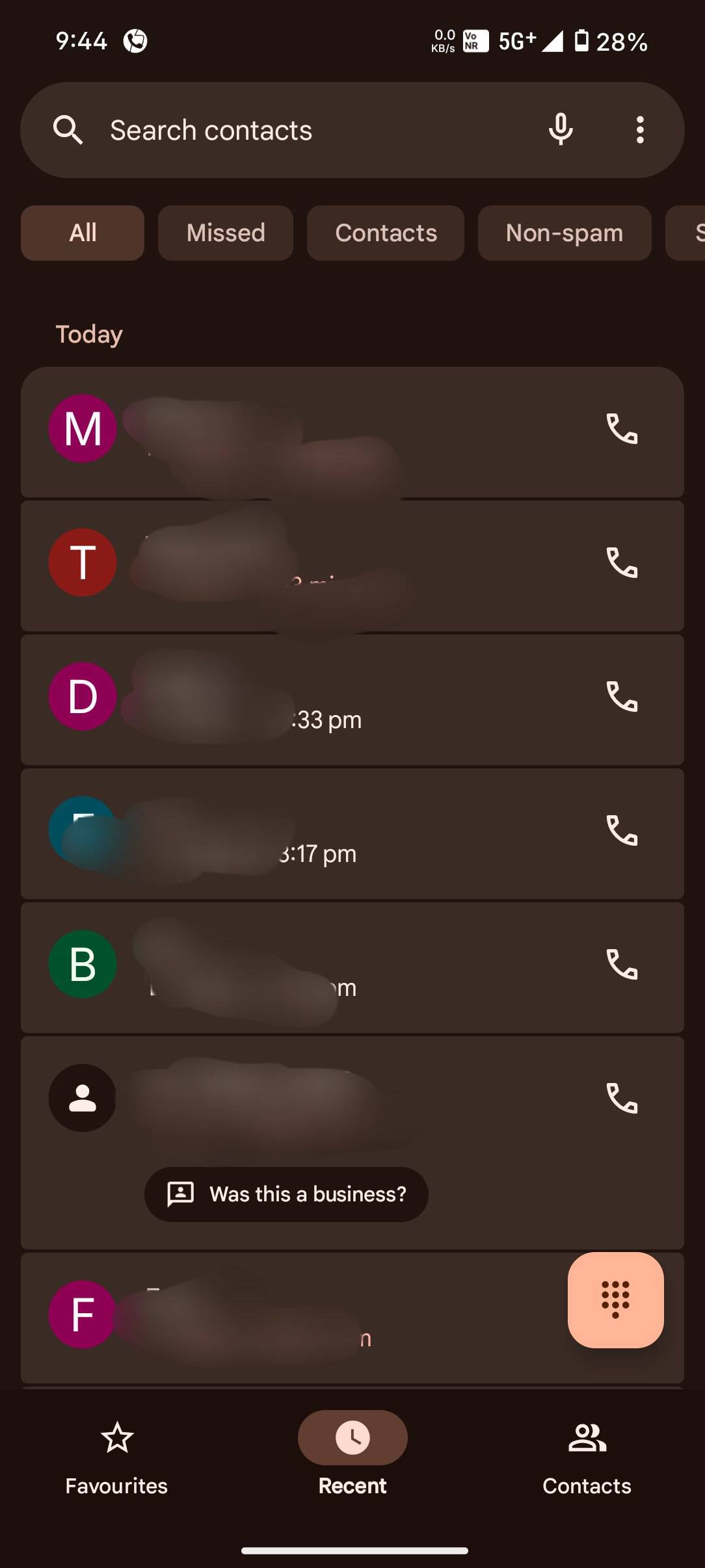Start voice search with the microphone
The height and width of the screenshot is (1568, 705).
click(x=561, y=129)
